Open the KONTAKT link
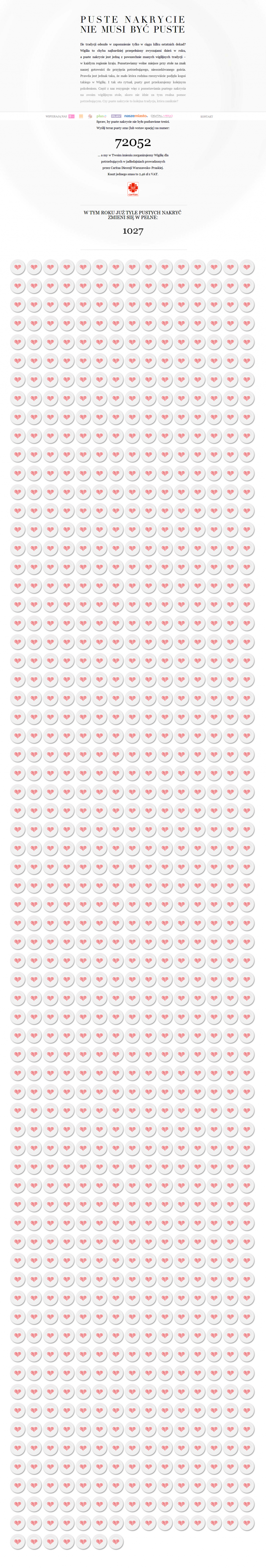266x1568 pixels. (206, 116)
